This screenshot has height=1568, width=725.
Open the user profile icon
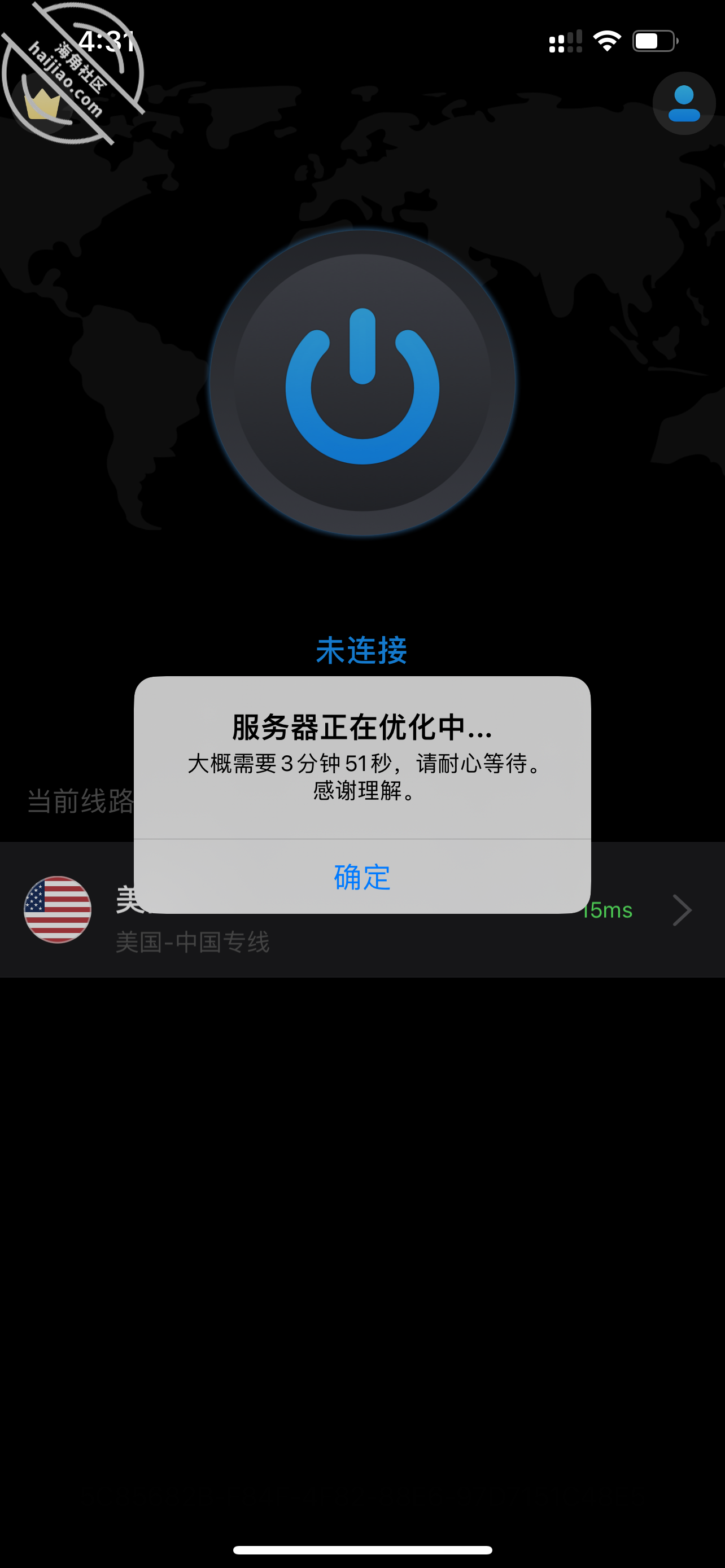[684, 103]
